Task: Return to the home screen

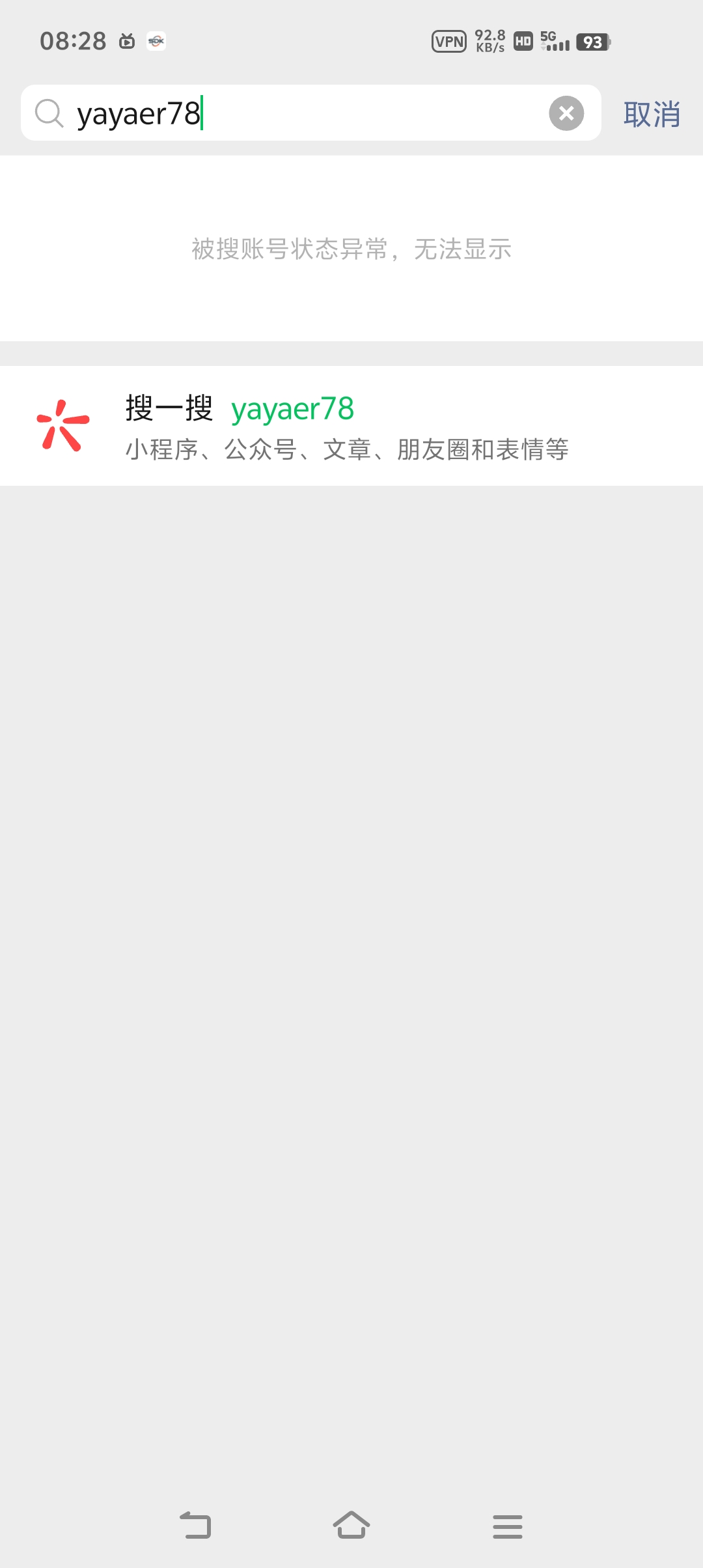Action: 351,1525
